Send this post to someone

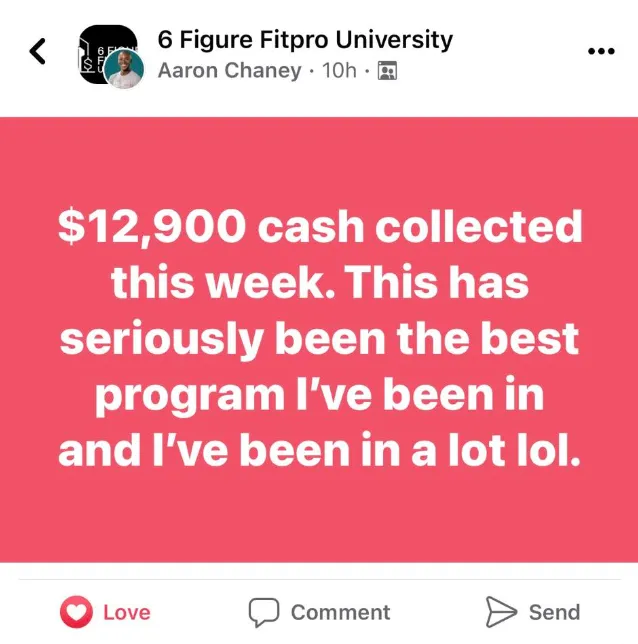click(x=533, y=612)
